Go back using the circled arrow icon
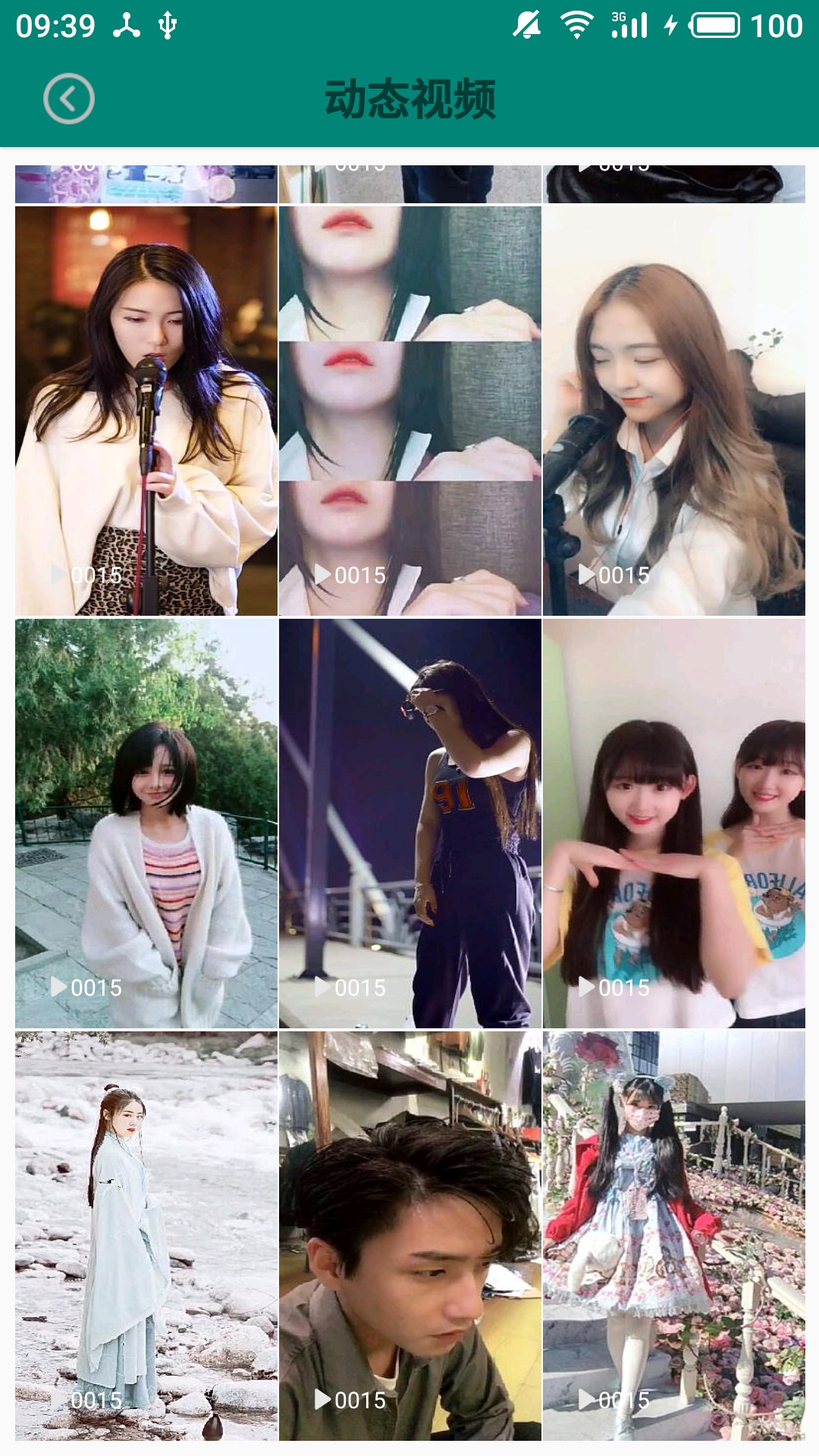Image resolution: width=819 pixels, height=1456 pixels. (x=68, y=99)
